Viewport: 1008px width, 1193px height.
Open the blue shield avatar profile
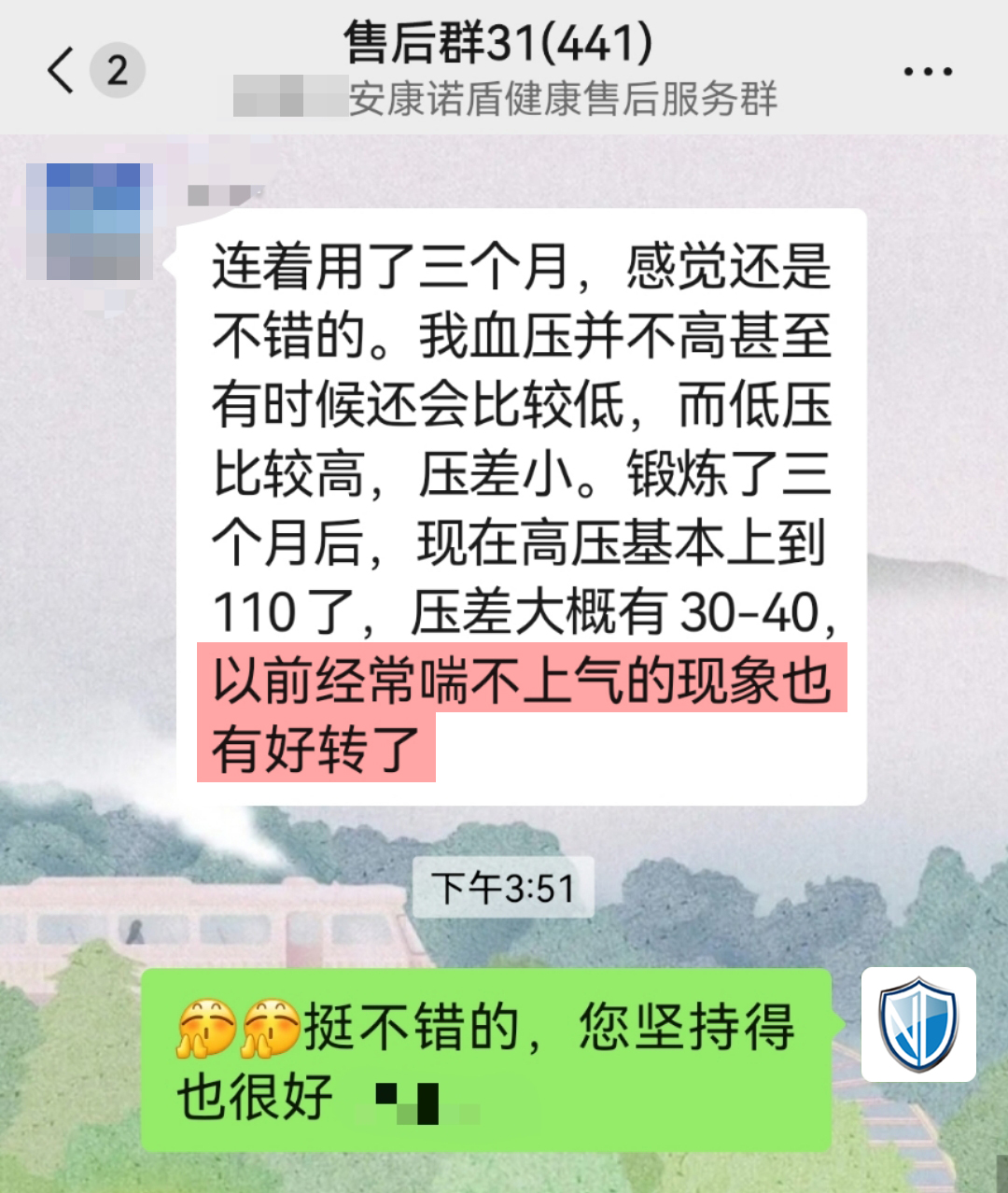coord(918,1025)
